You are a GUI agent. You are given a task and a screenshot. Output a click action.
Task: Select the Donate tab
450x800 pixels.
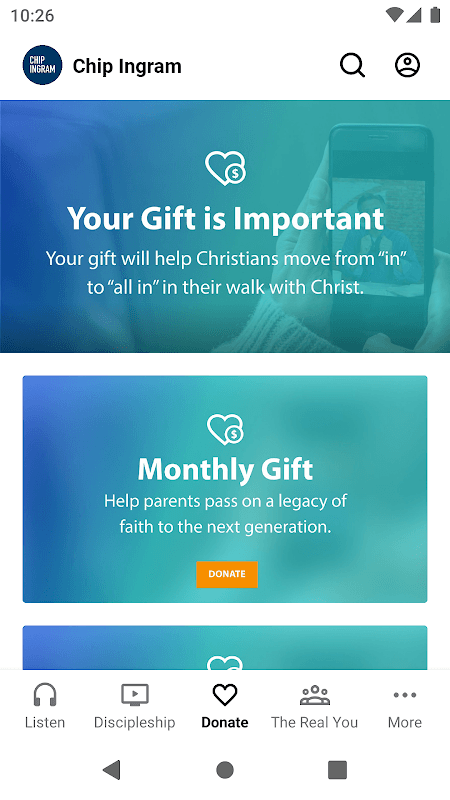225,707
